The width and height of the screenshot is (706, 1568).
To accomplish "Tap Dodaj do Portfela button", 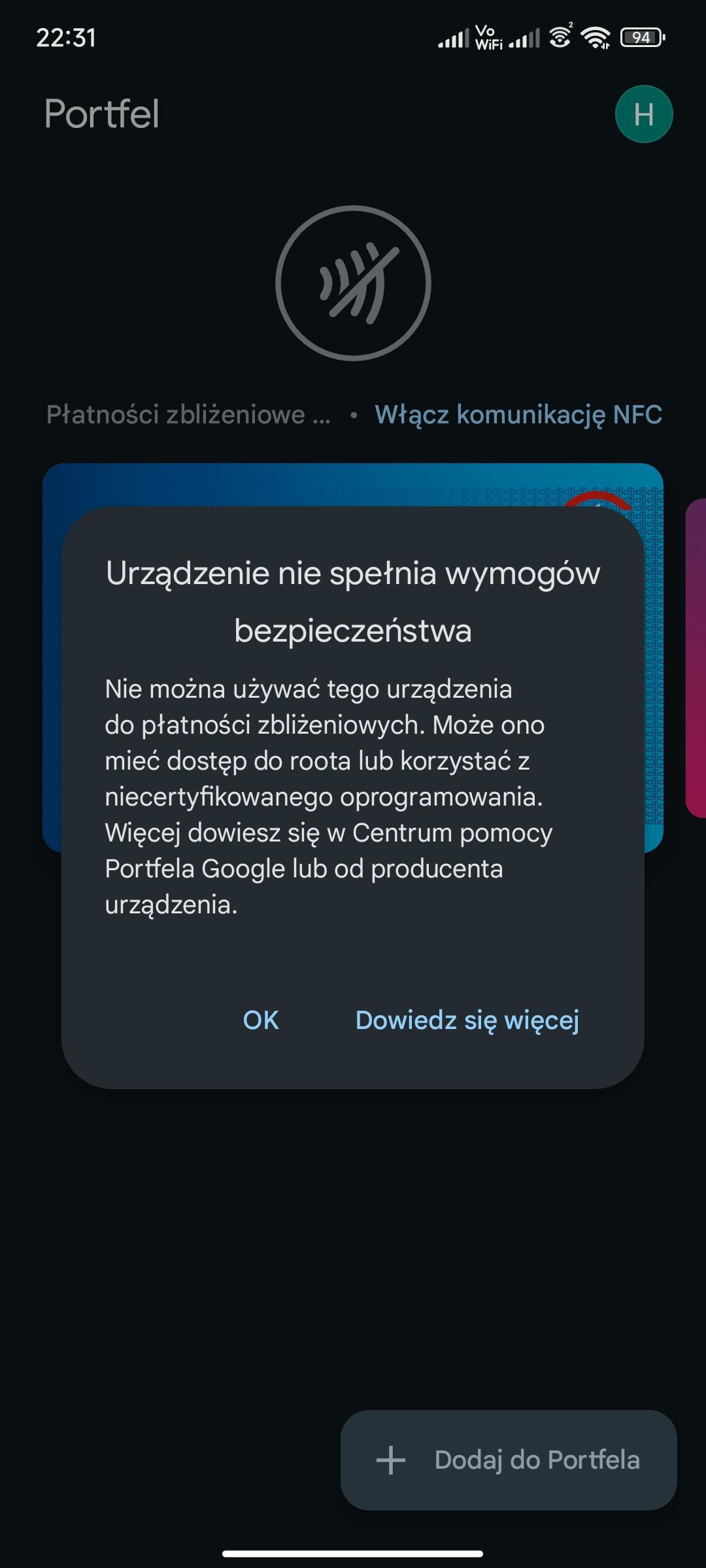I will pos(509,1460).
